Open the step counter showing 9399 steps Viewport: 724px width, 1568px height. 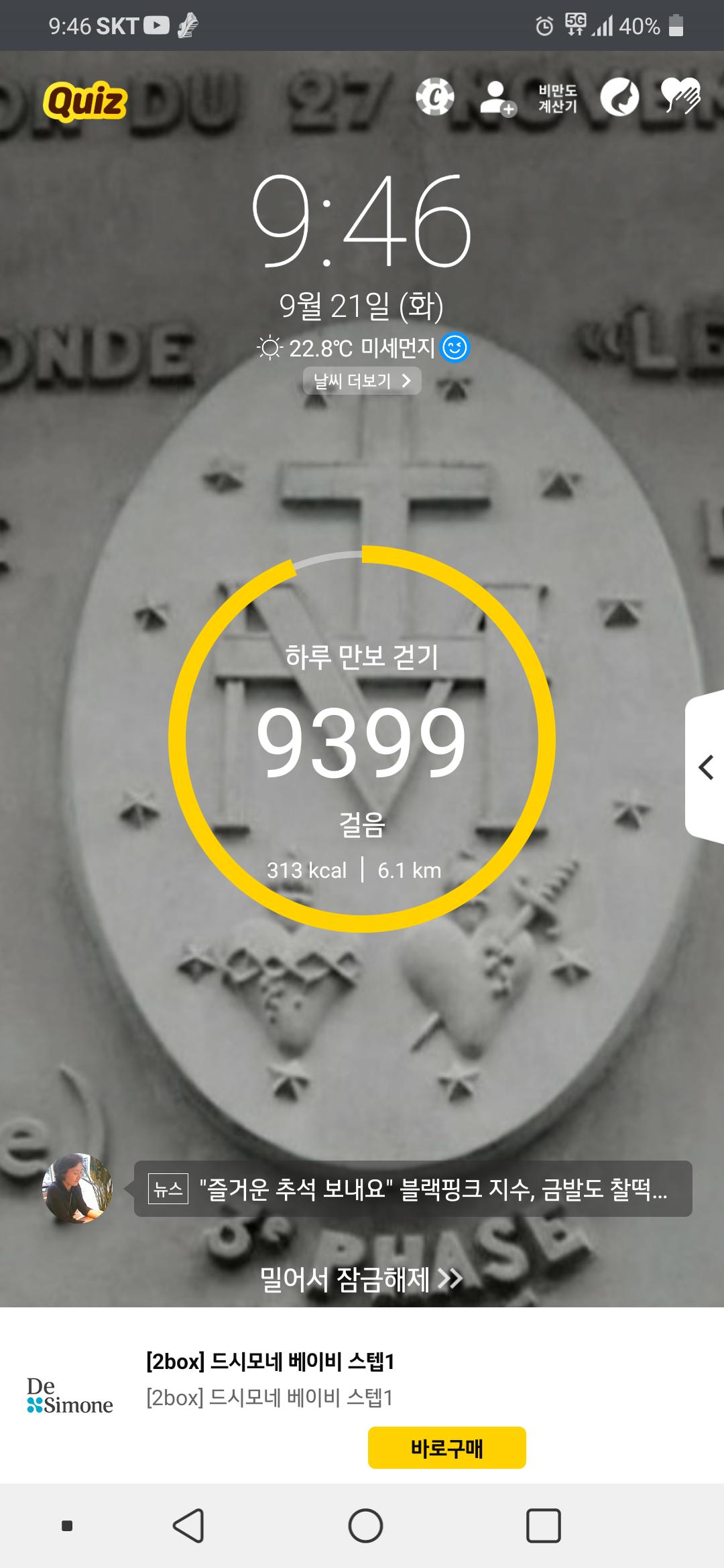pyautogui.click(x=362, y=738)
